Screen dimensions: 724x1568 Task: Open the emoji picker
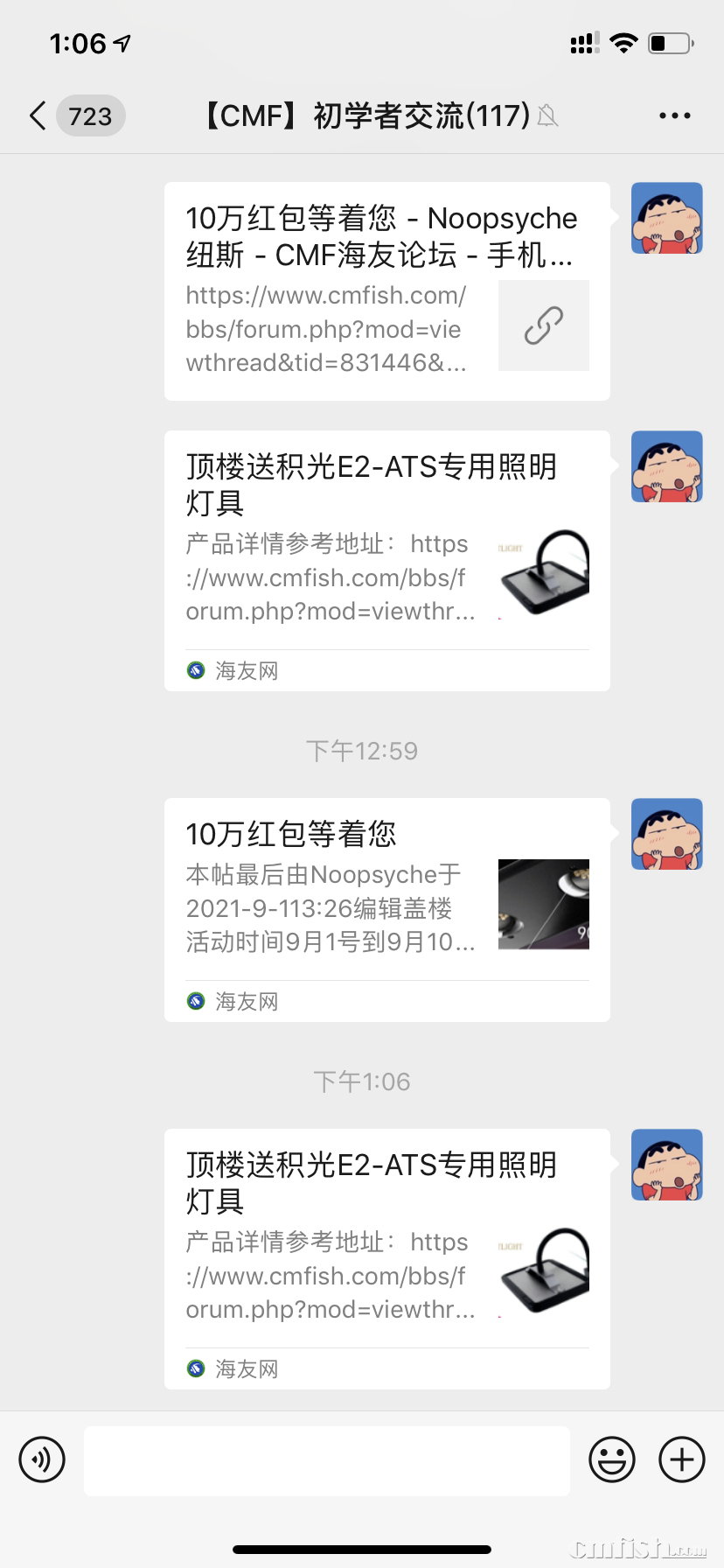(x=612, y=1459)
